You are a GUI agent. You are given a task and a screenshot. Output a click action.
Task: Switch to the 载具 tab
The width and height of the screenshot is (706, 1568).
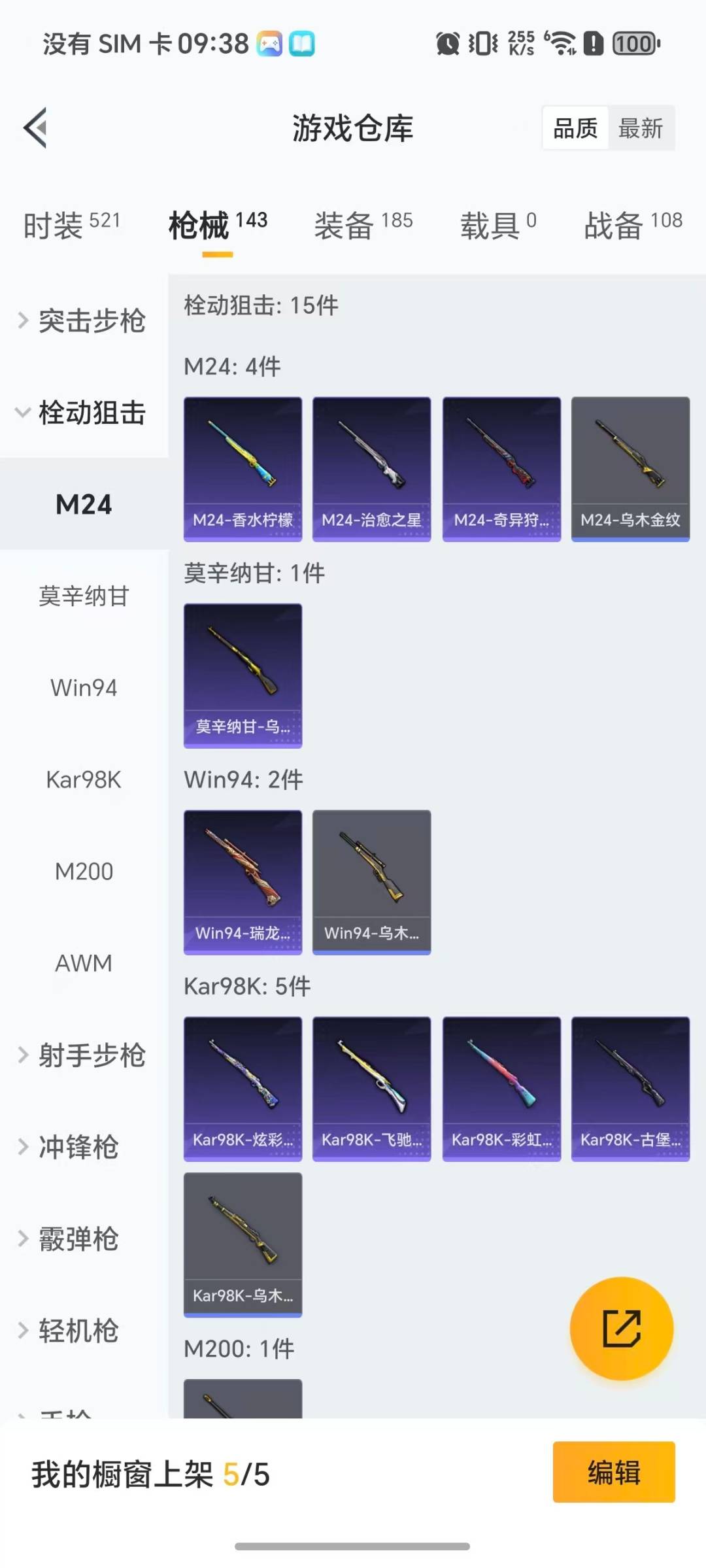click(x=498, y=224)
